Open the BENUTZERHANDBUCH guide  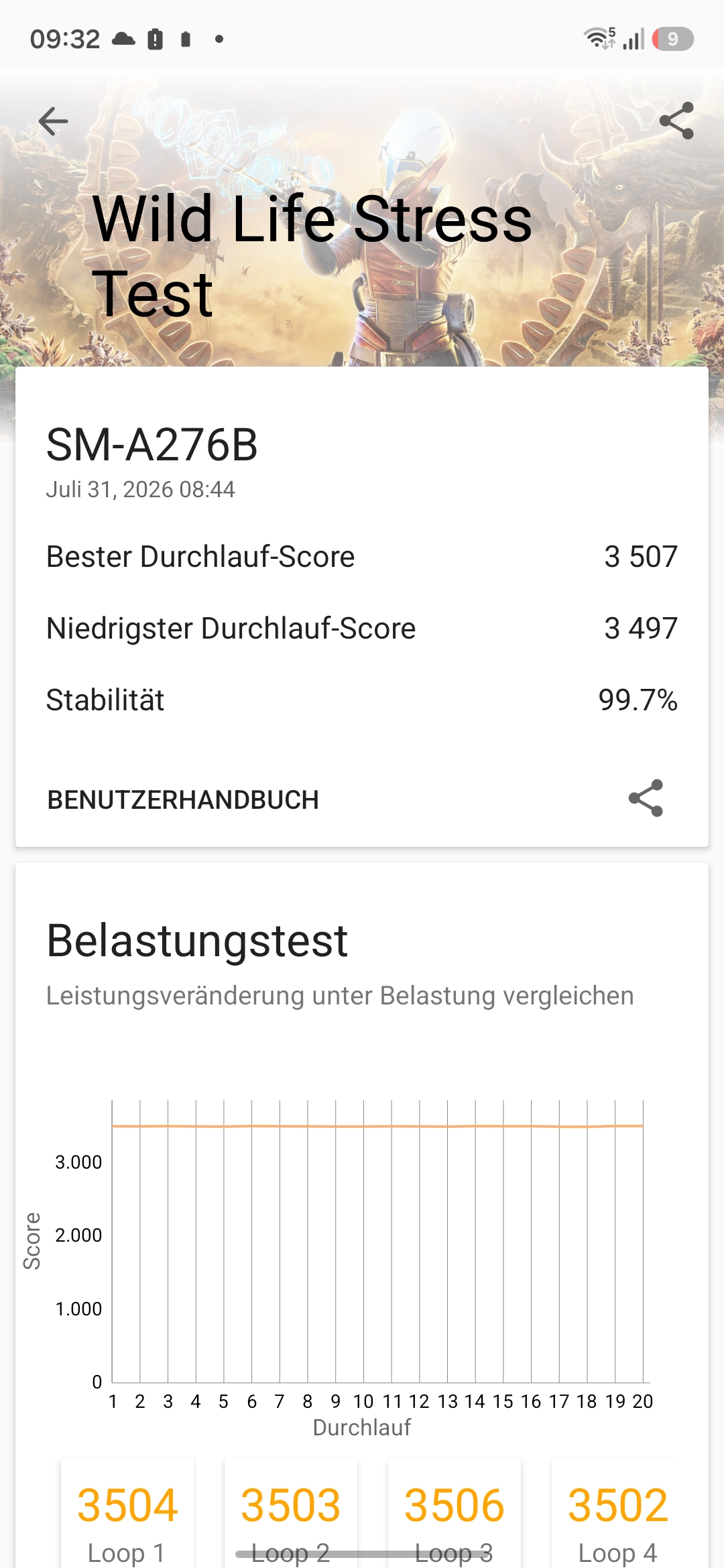click(183, 799)
